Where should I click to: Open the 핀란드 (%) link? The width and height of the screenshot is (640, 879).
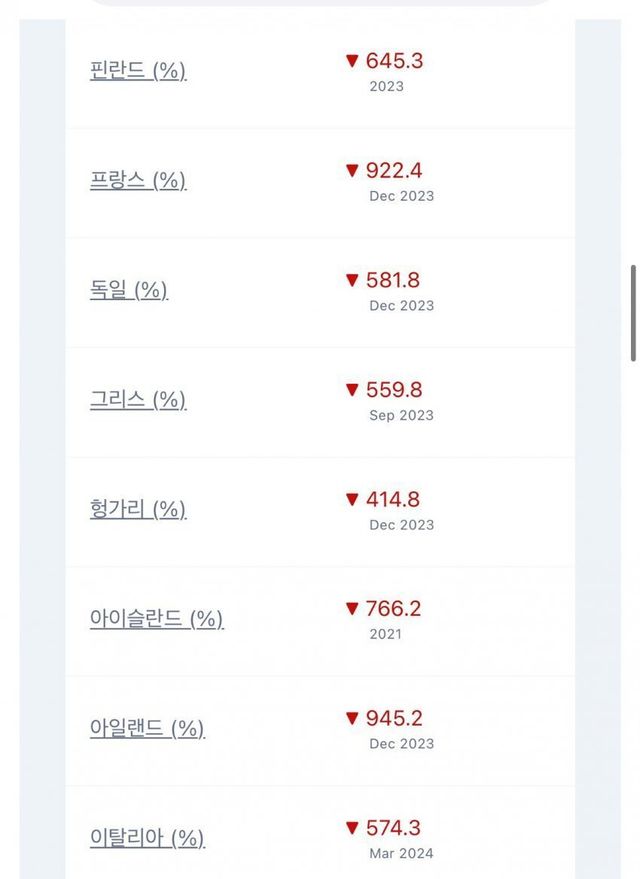(x=138, y=71)
